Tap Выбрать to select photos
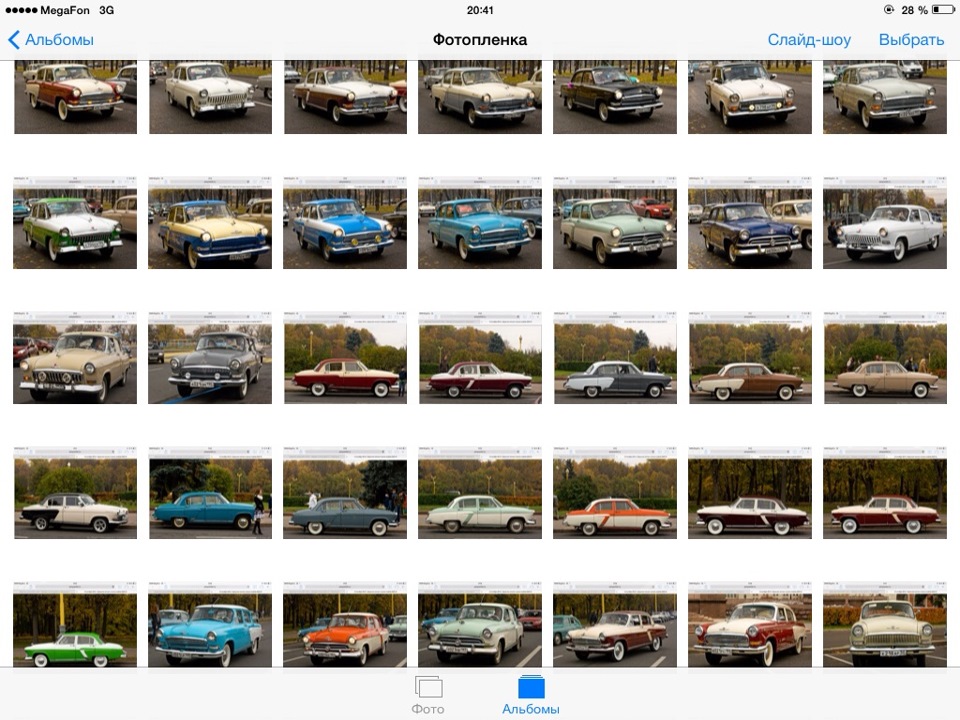Viewport: 960px width, 720px height. point(911,40)
